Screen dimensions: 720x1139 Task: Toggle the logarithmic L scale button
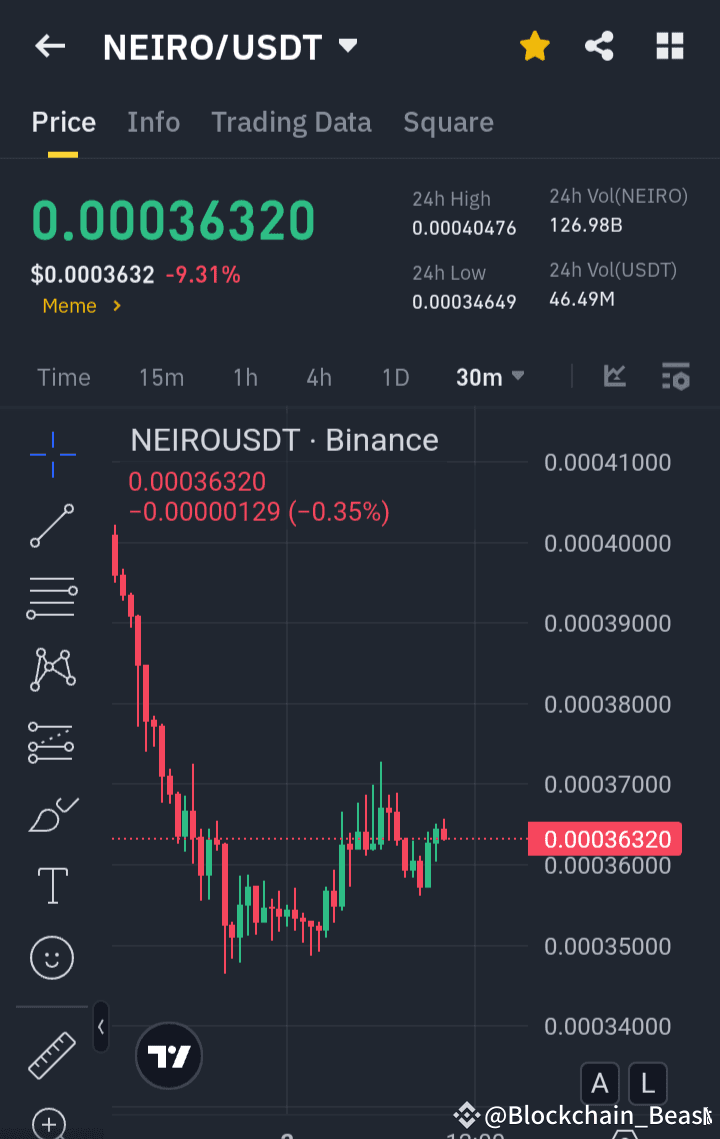[648, 1084]
